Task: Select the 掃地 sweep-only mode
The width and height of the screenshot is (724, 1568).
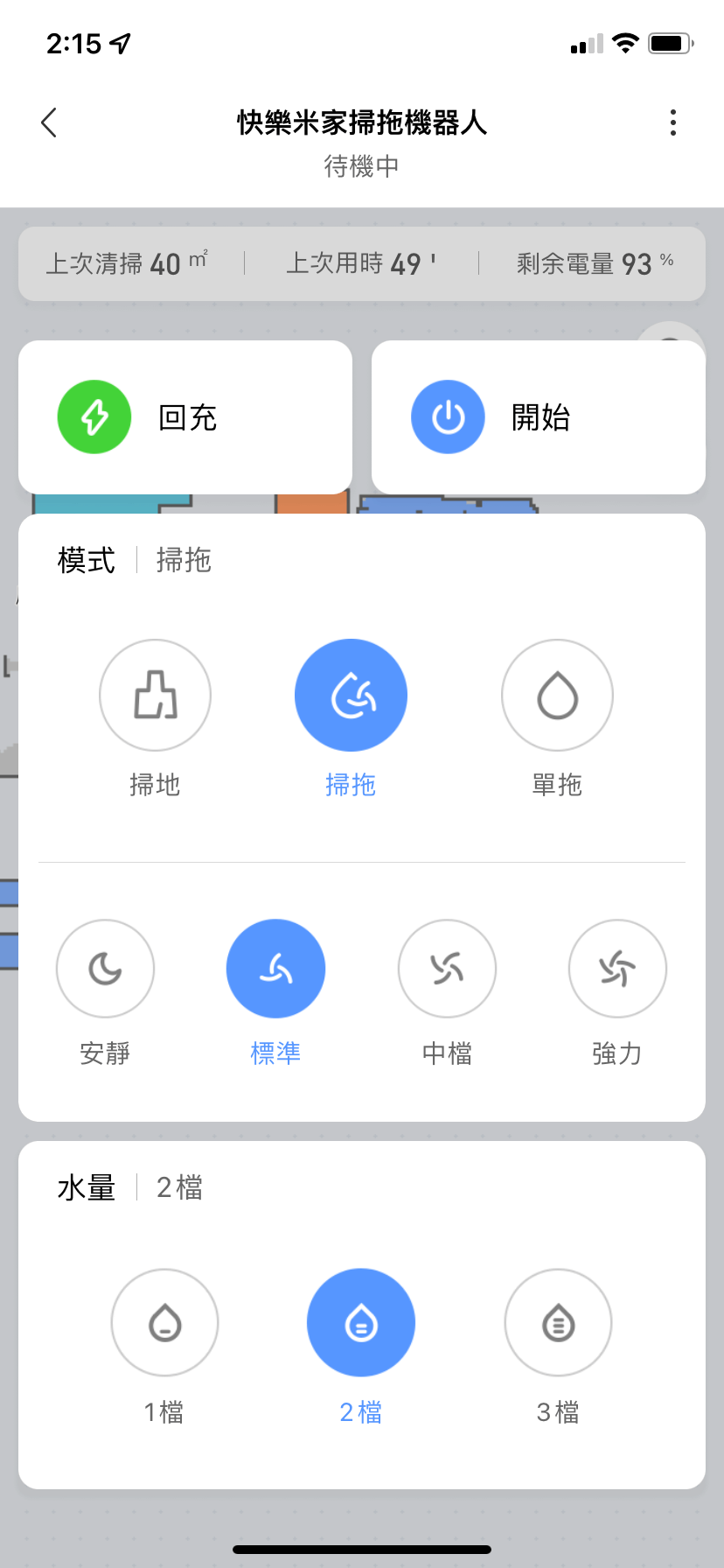Action: [155, 696]
